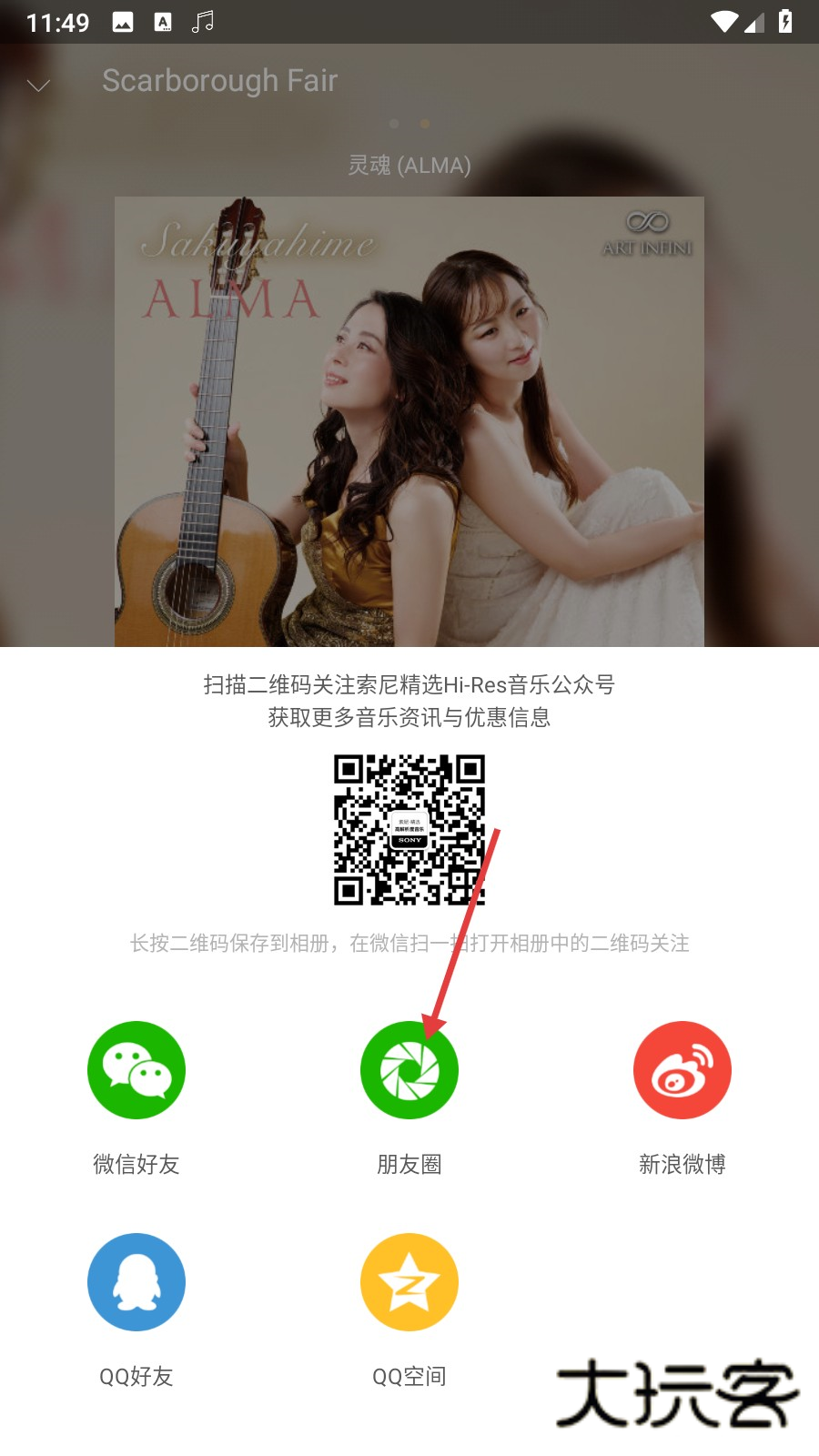Share to Sina Weibo (新浪微博)
The height and width of the screenshot is (1456, 819).
682,1070
